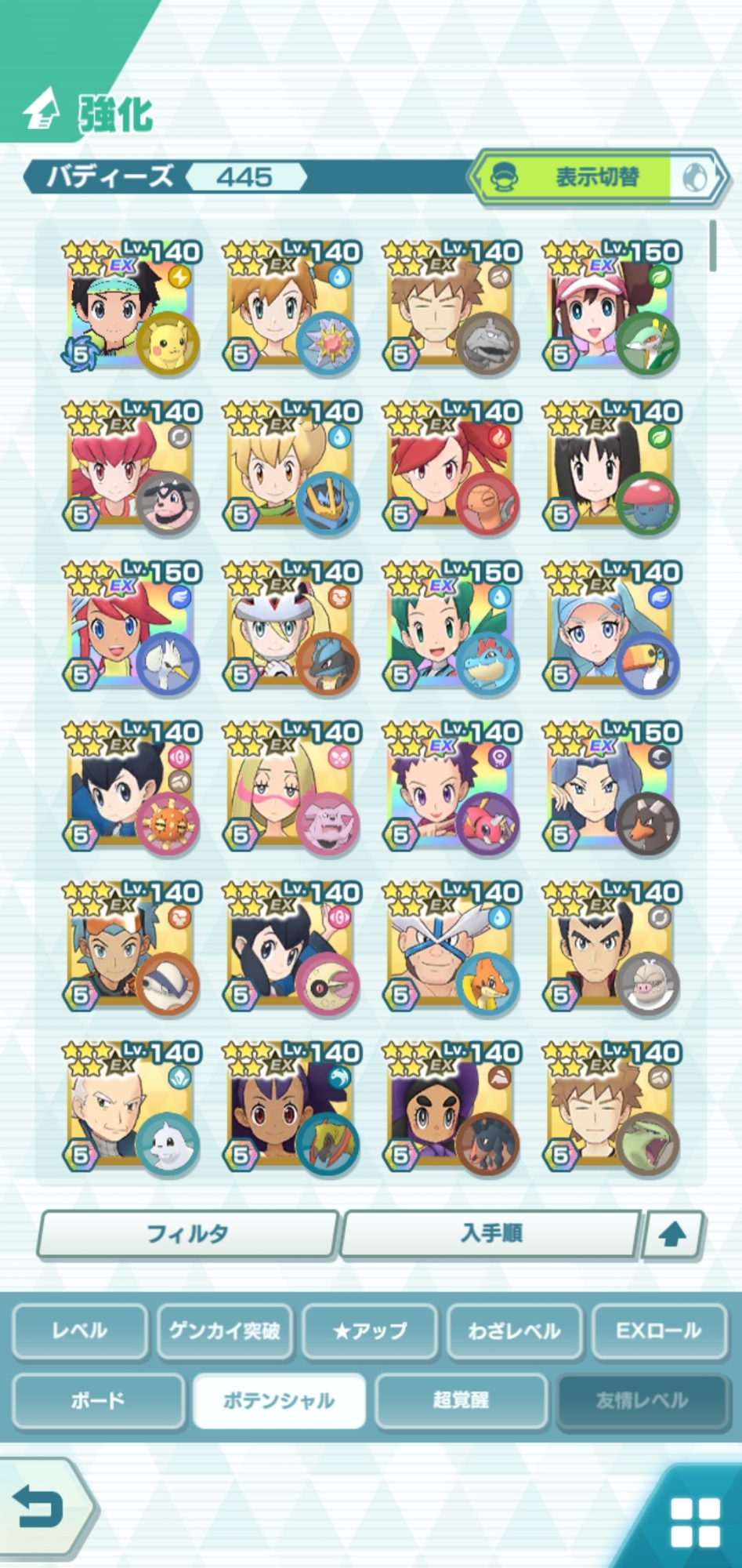Viewport: 742px width, 1568px height.
Task: Select the trainer with Starmie
Action: click(x=291, y=308)
